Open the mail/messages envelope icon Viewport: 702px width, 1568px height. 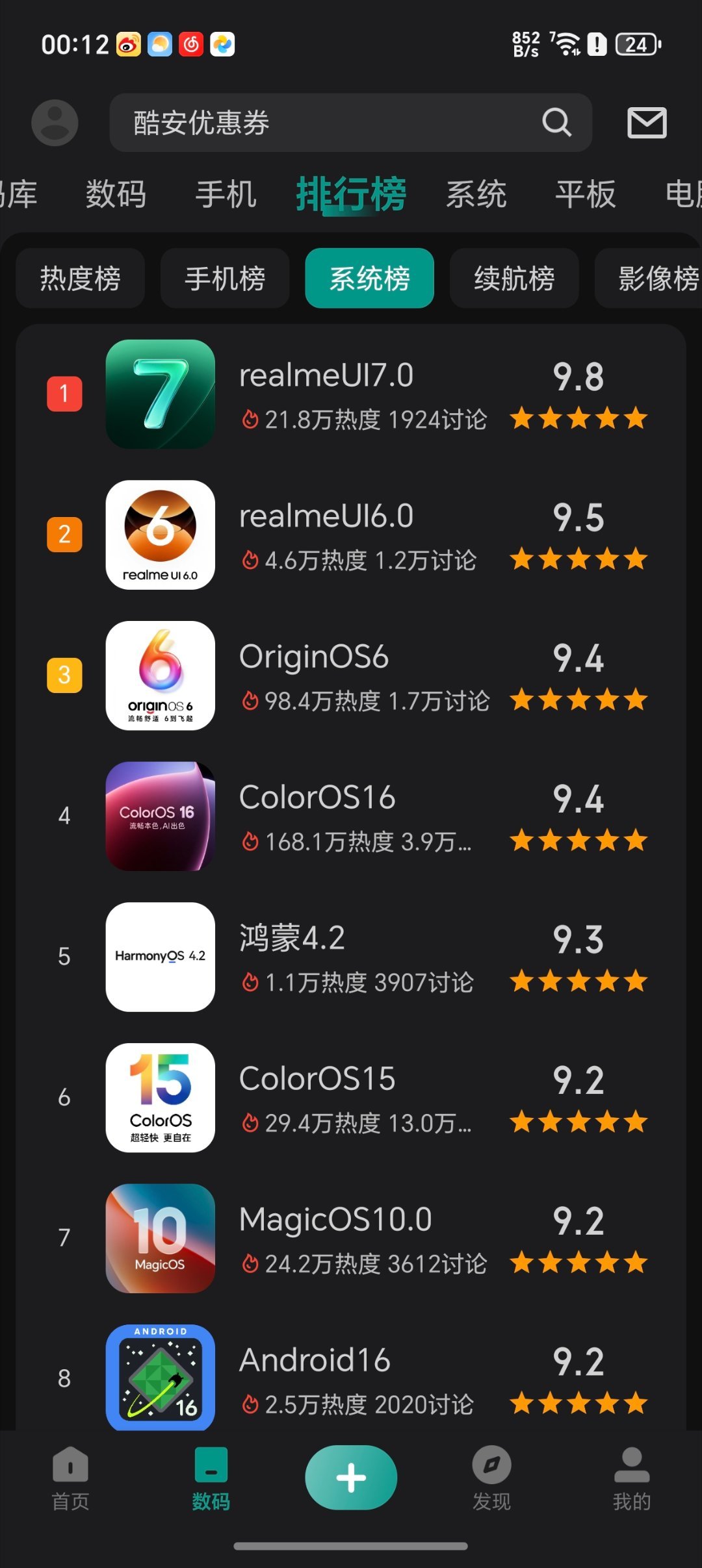click(645, 122)
